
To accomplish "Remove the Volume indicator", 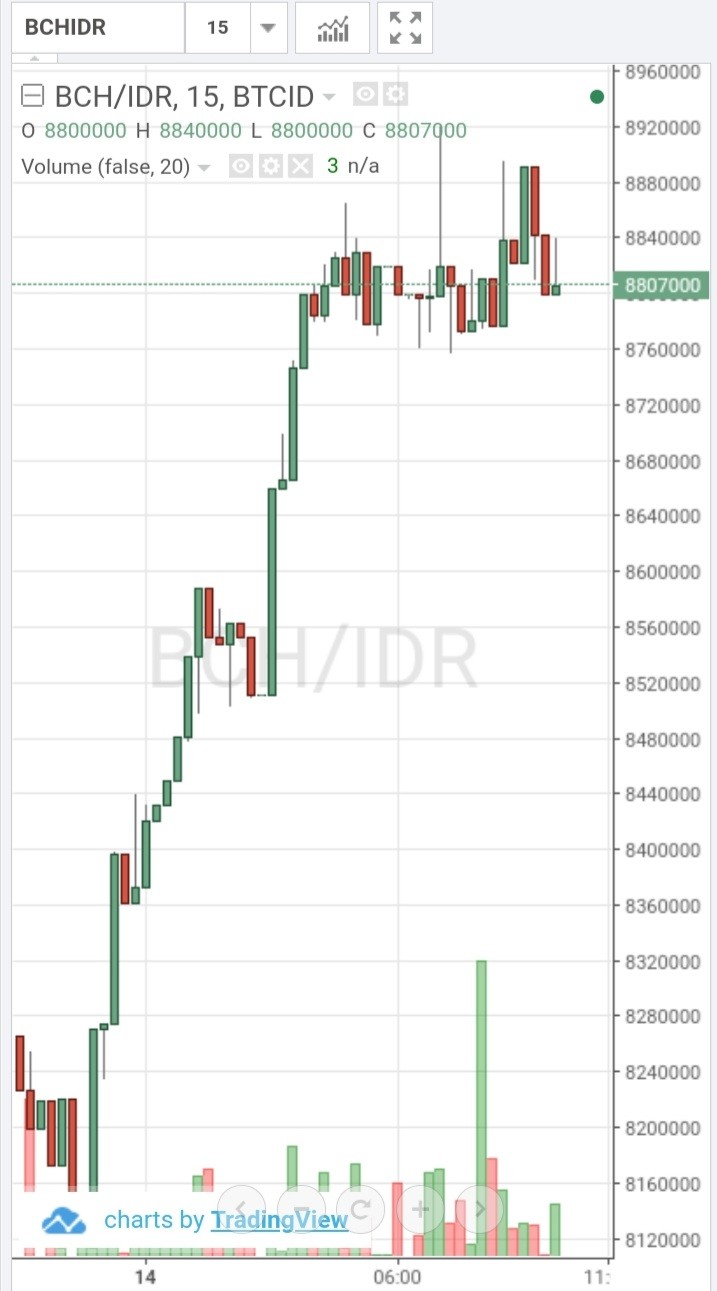I will pyautogui.click(x=300, y=167).
